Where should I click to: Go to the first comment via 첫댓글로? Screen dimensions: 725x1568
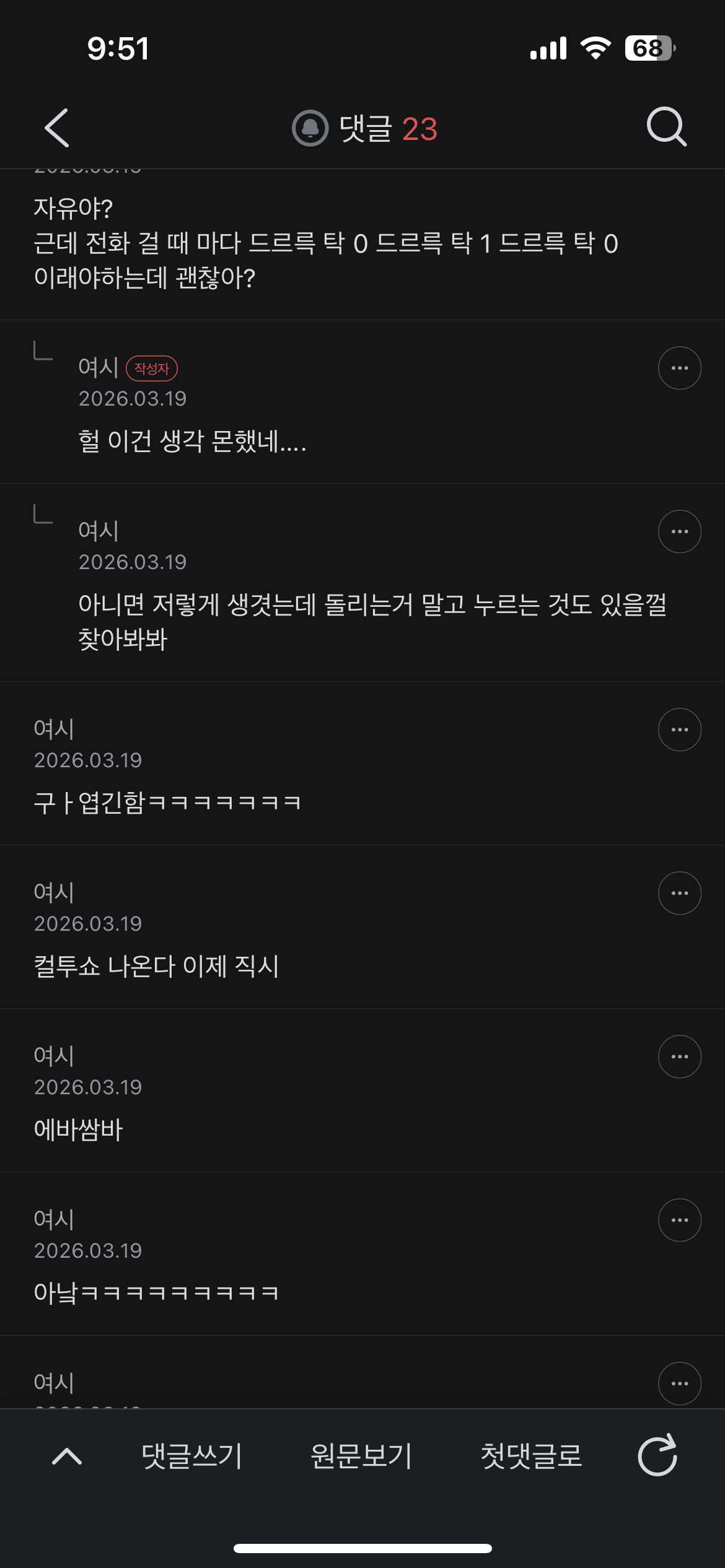[531, 1456]
